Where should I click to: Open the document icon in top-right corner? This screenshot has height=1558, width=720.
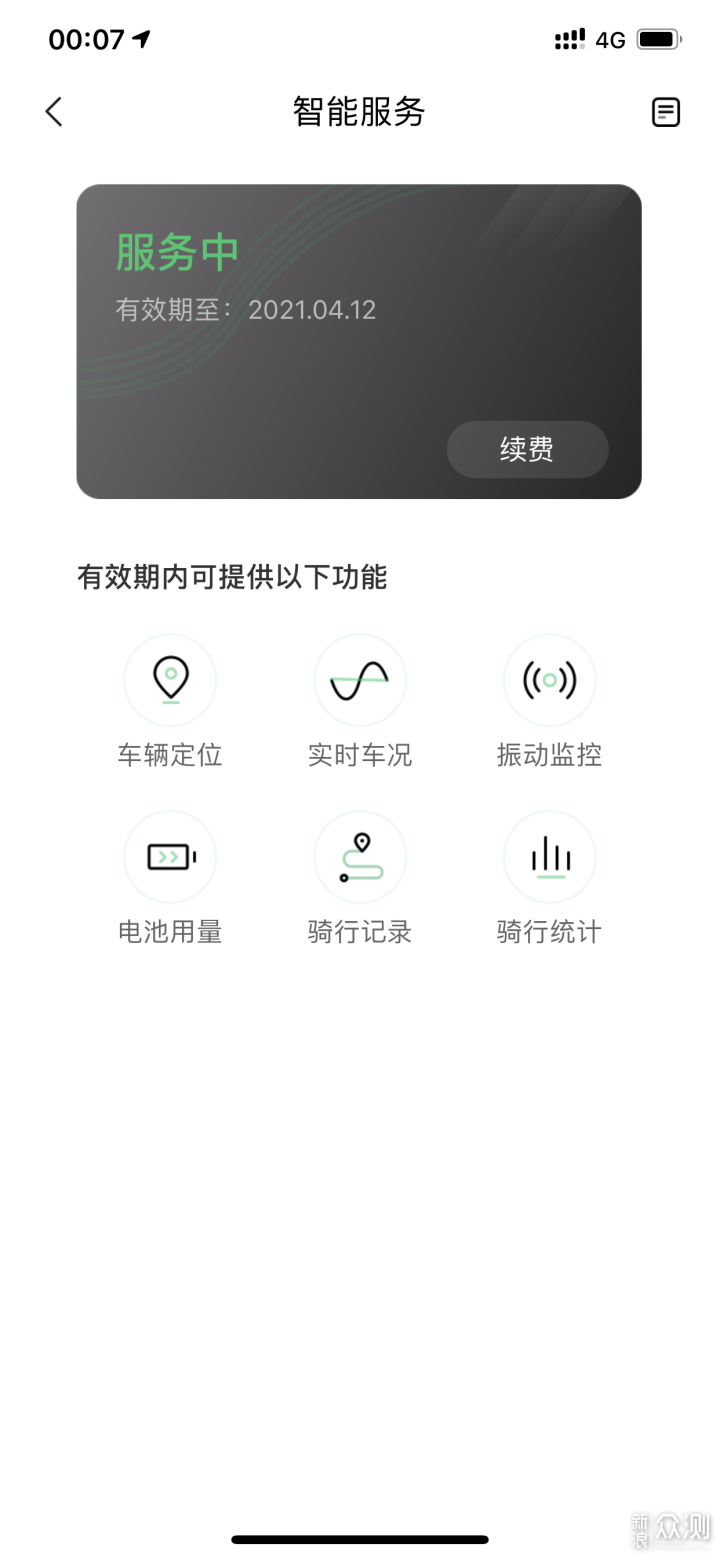point(663,111)
